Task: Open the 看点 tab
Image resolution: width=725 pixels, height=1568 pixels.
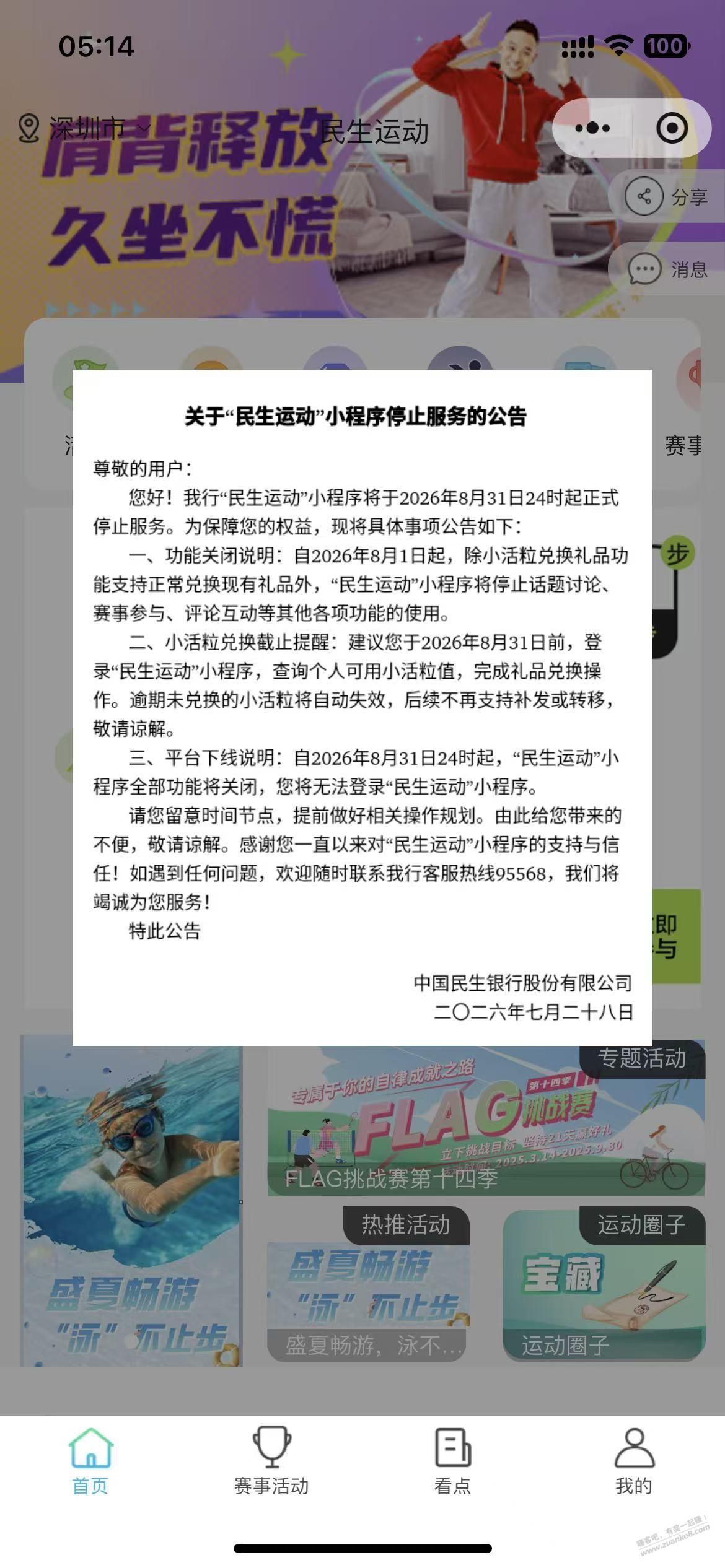Action: click(453, 1461)
